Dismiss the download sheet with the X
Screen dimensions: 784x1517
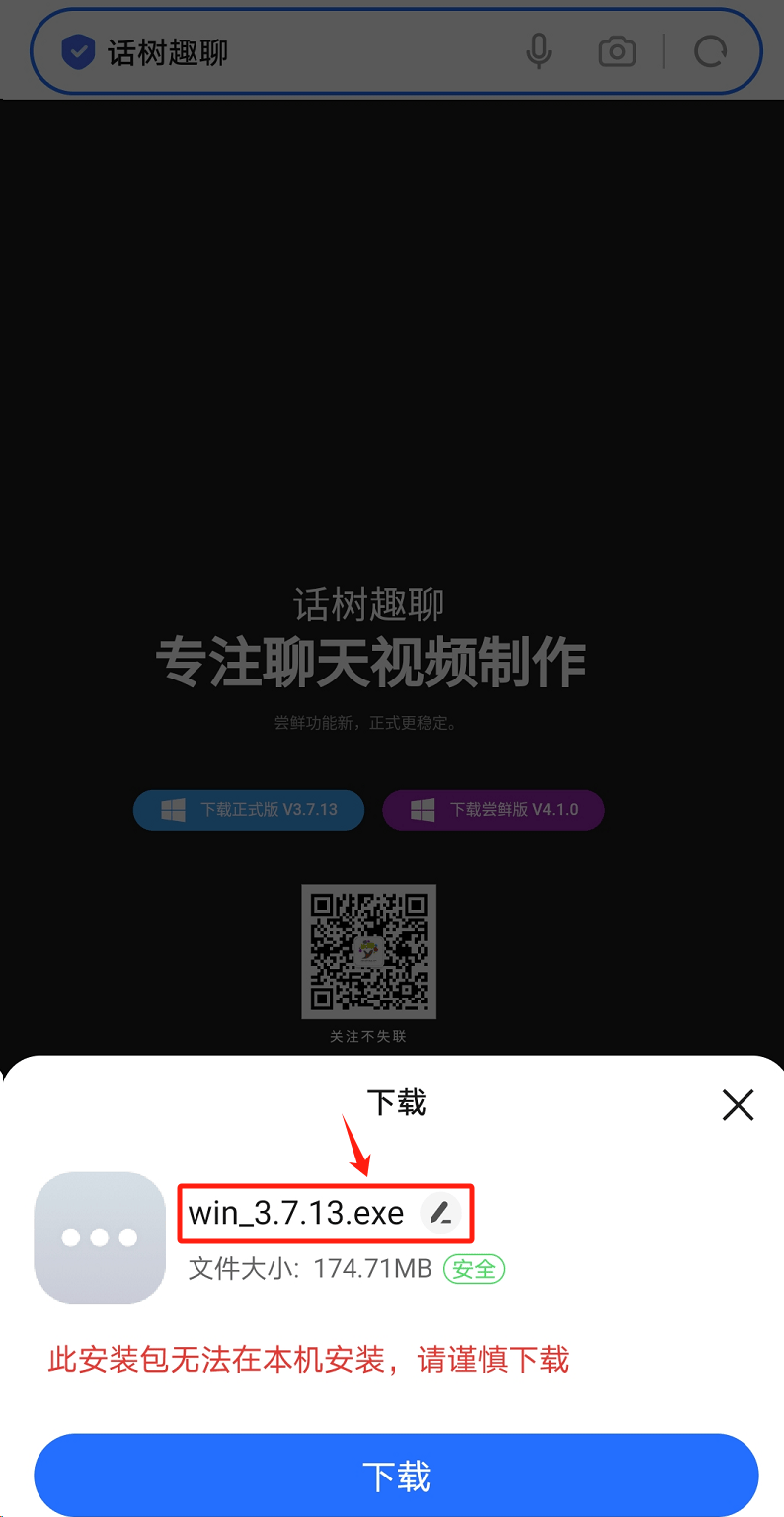point(738,1105)
